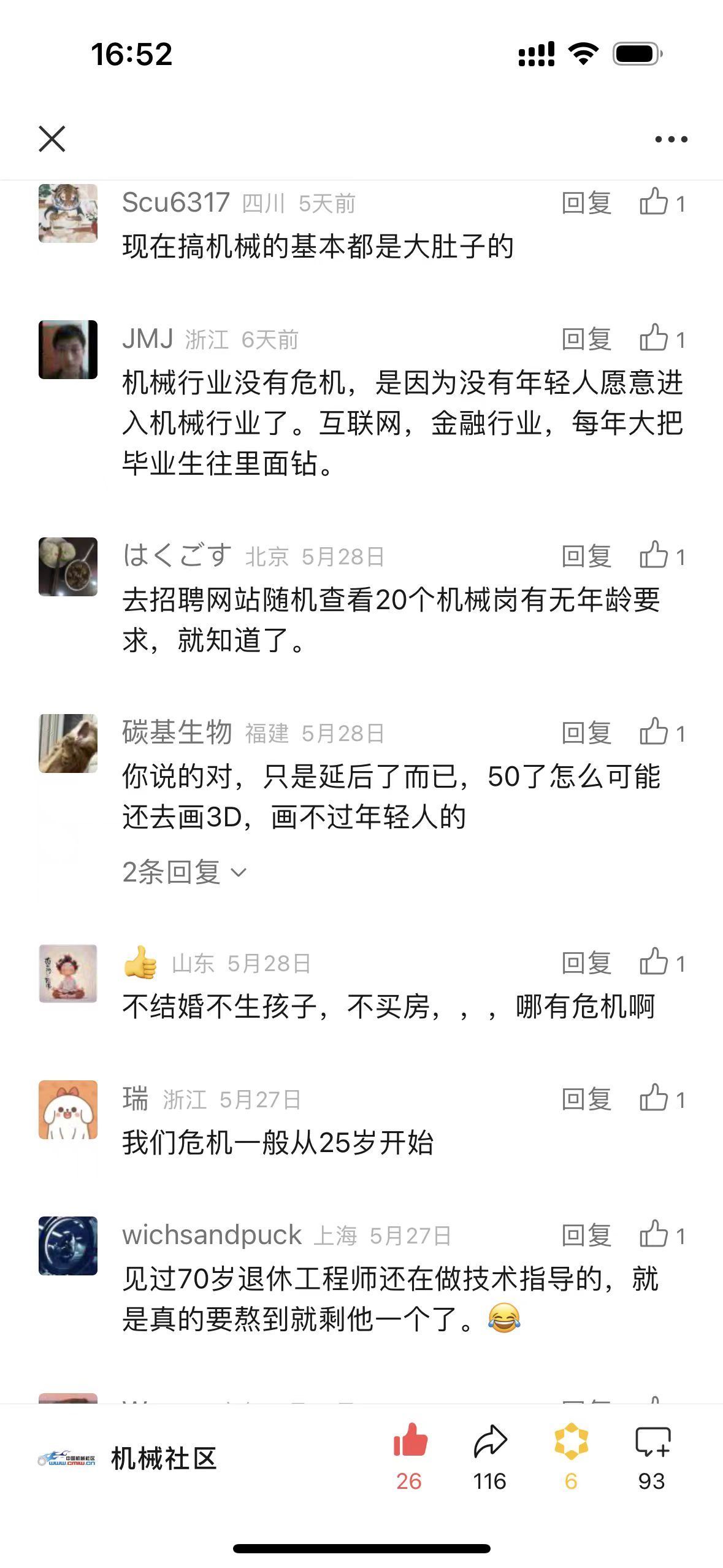Expand the 2条回复 under 碳基生物's comment

[184, 872]
